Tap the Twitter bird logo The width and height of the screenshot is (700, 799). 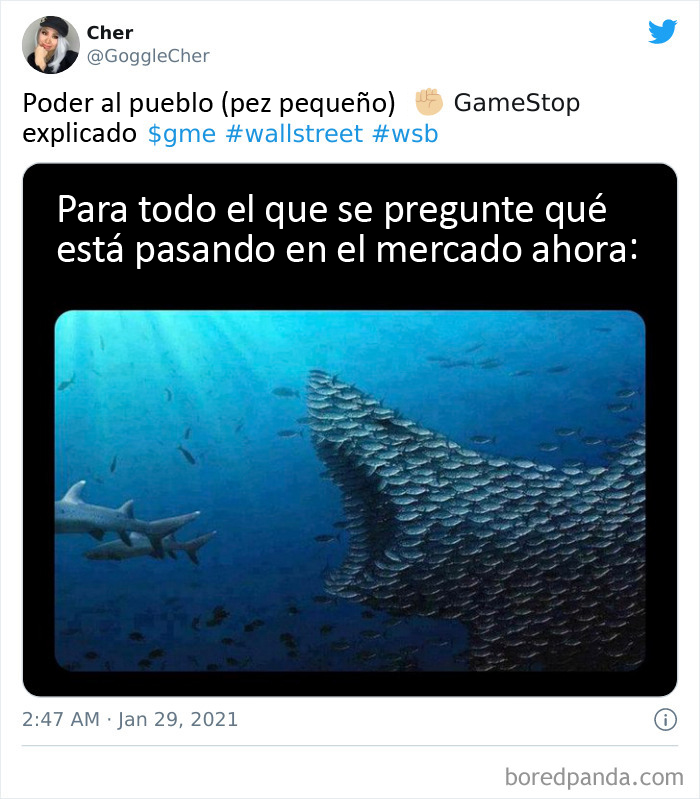[x=662, y=32]
